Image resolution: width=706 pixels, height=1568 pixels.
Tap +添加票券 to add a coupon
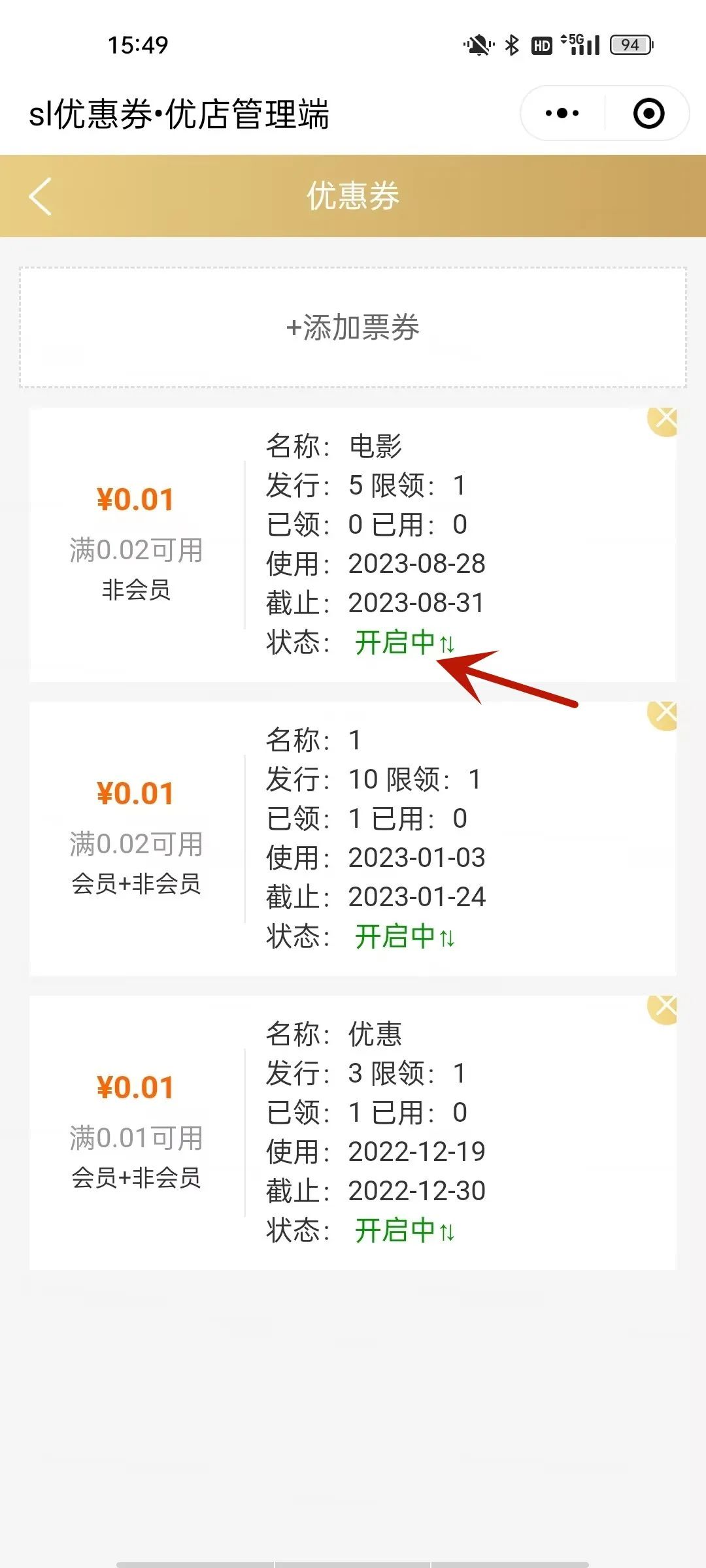coord(353,327)
